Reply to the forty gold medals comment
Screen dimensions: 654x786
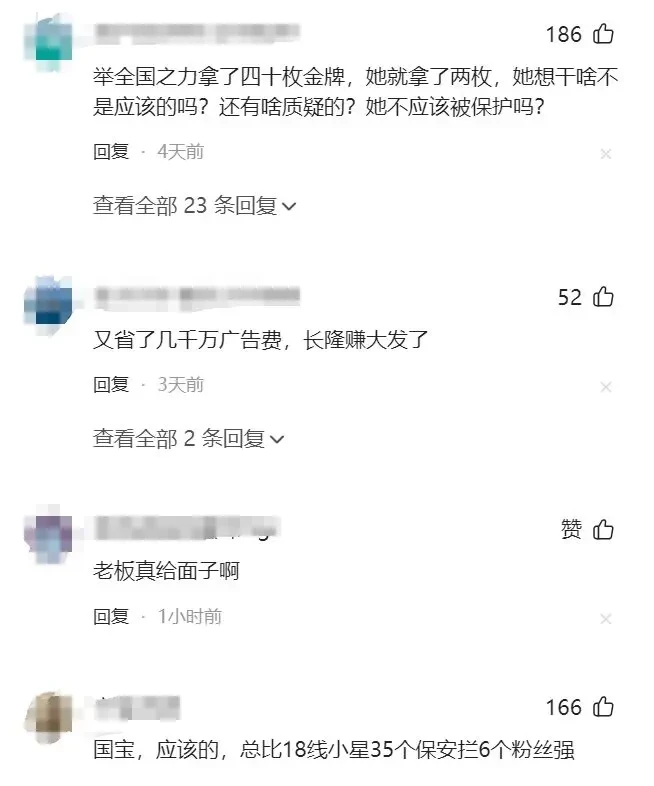(x=111, y=152)
